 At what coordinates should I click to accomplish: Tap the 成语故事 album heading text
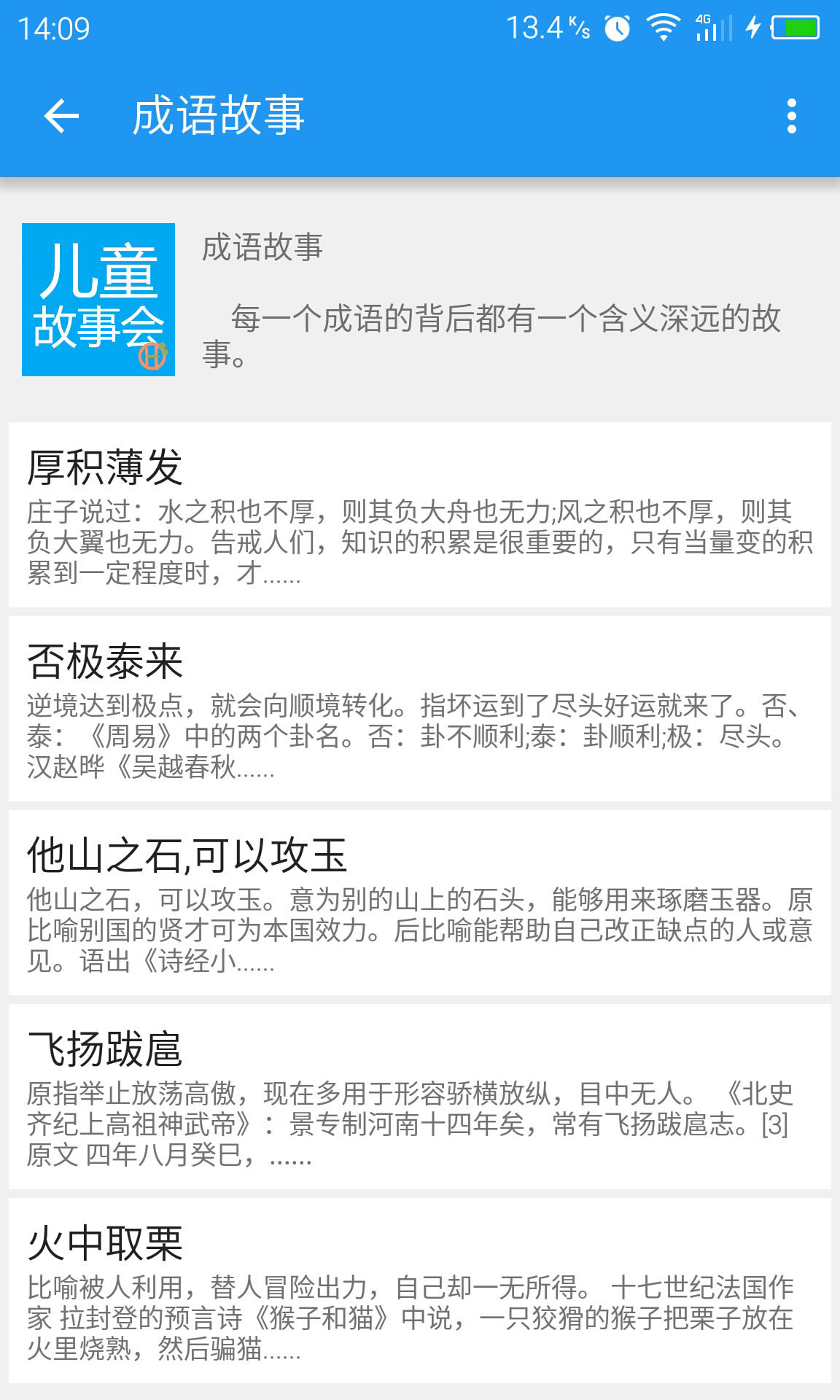[264, 249]
